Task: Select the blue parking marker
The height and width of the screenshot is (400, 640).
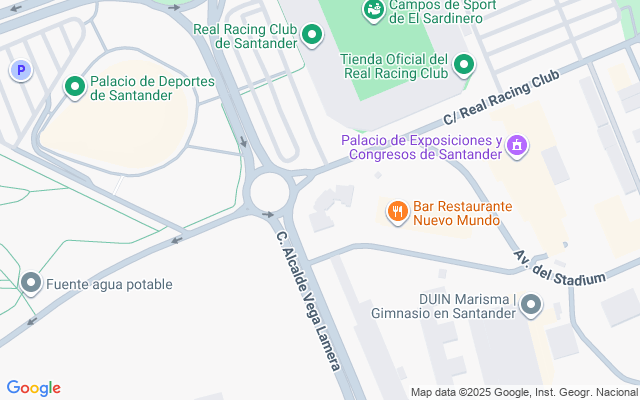Action: (20, 70)
